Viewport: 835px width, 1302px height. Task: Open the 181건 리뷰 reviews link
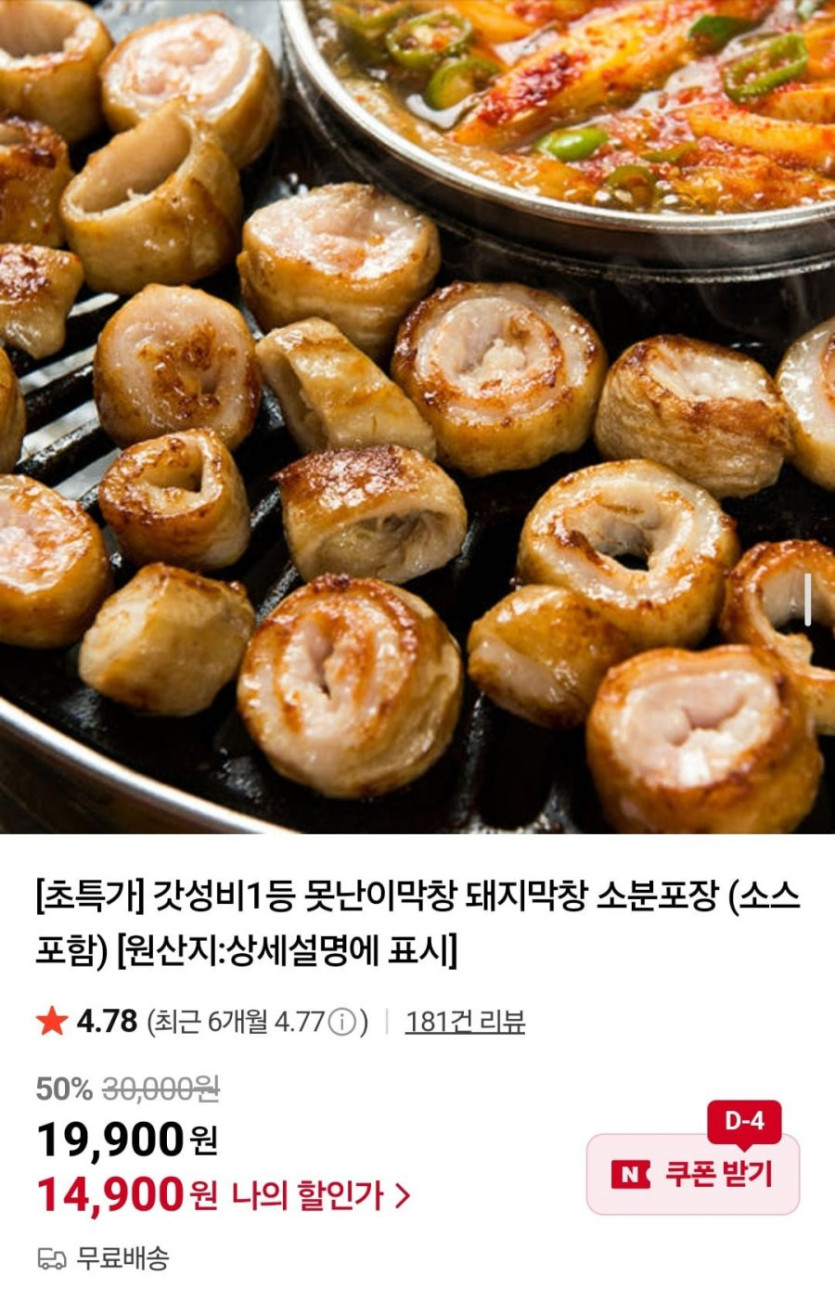465,1022
